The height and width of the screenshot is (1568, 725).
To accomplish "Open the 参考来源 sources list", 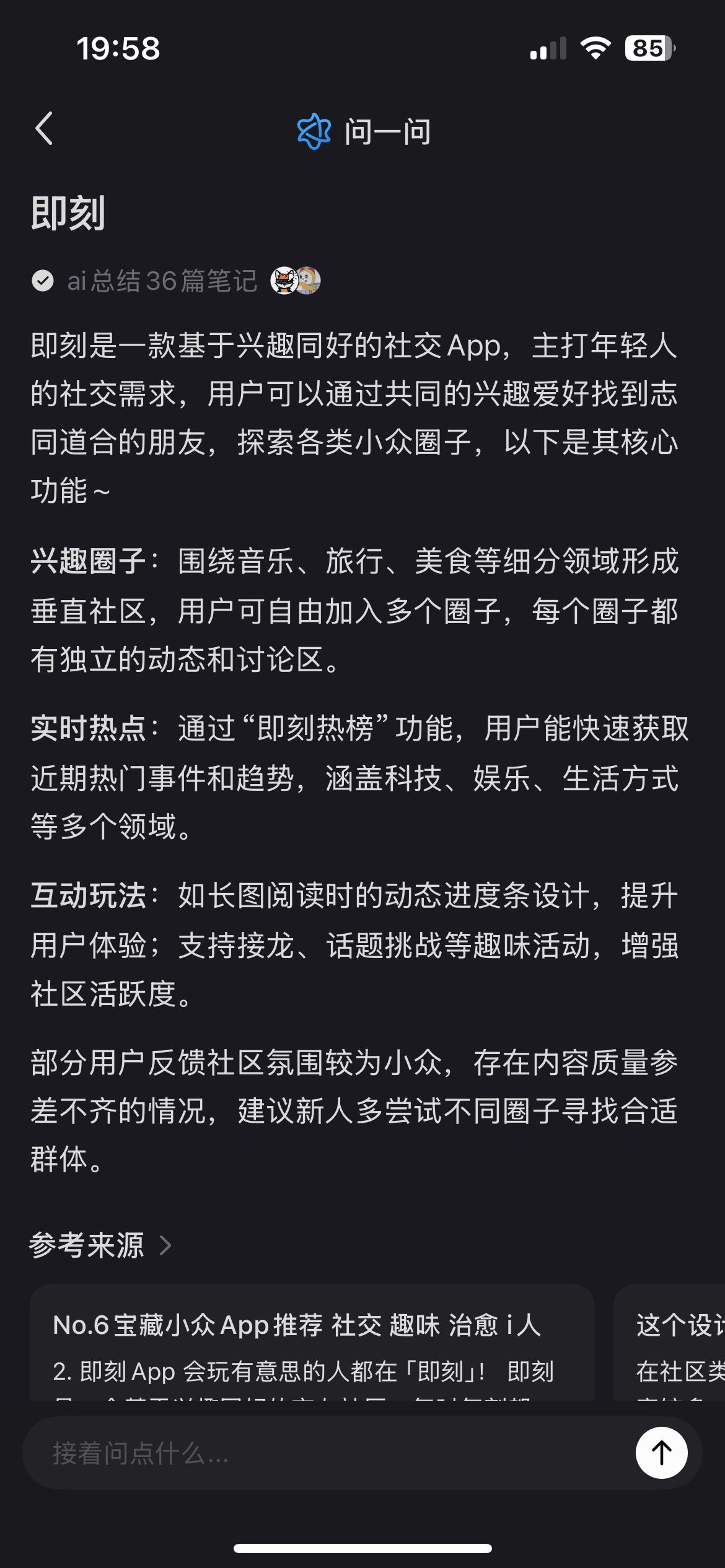I will 100,1245.
